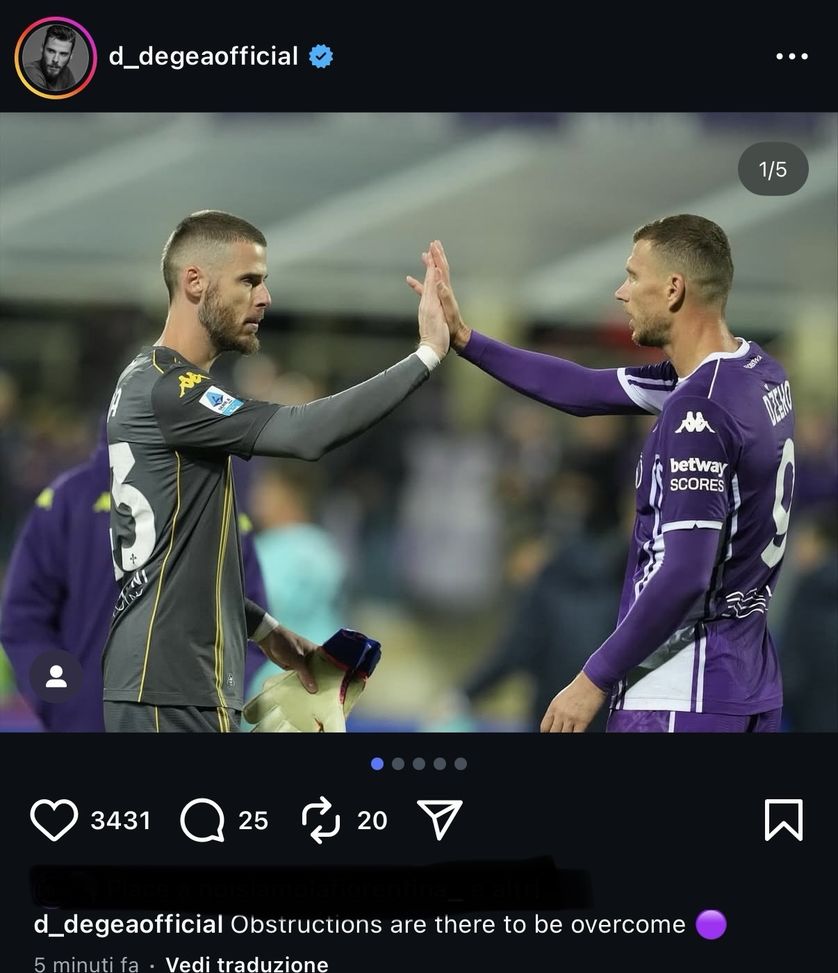Select the last carousel dot
Viewport: 838px width, 973px height.
tap(461, 763)
